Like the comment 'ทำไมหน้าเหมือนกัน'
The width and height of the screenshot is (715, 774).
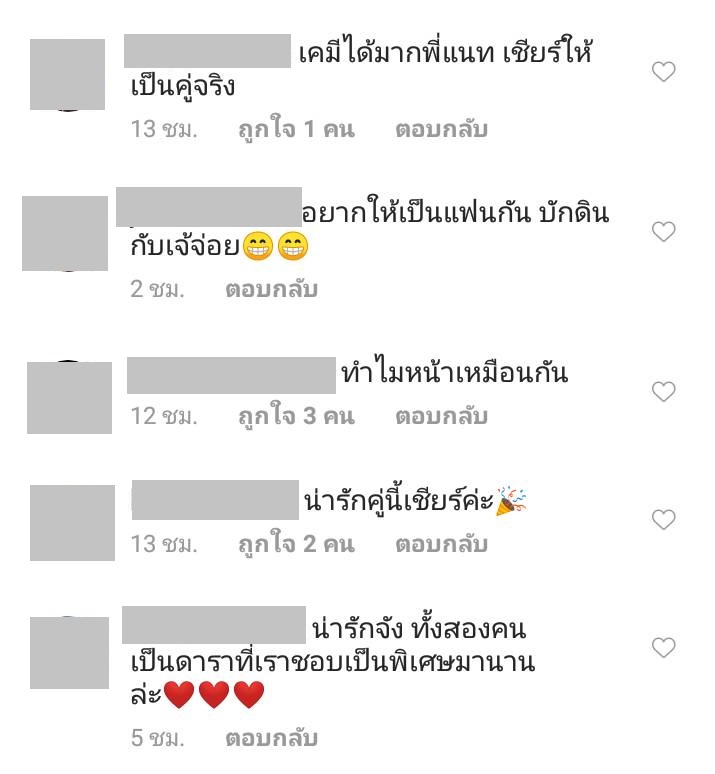664,392
